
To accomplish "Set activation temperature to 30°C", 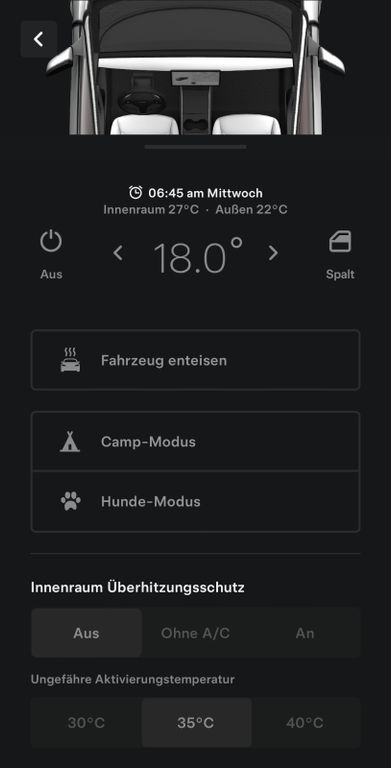I will click(x=86, y=723).
